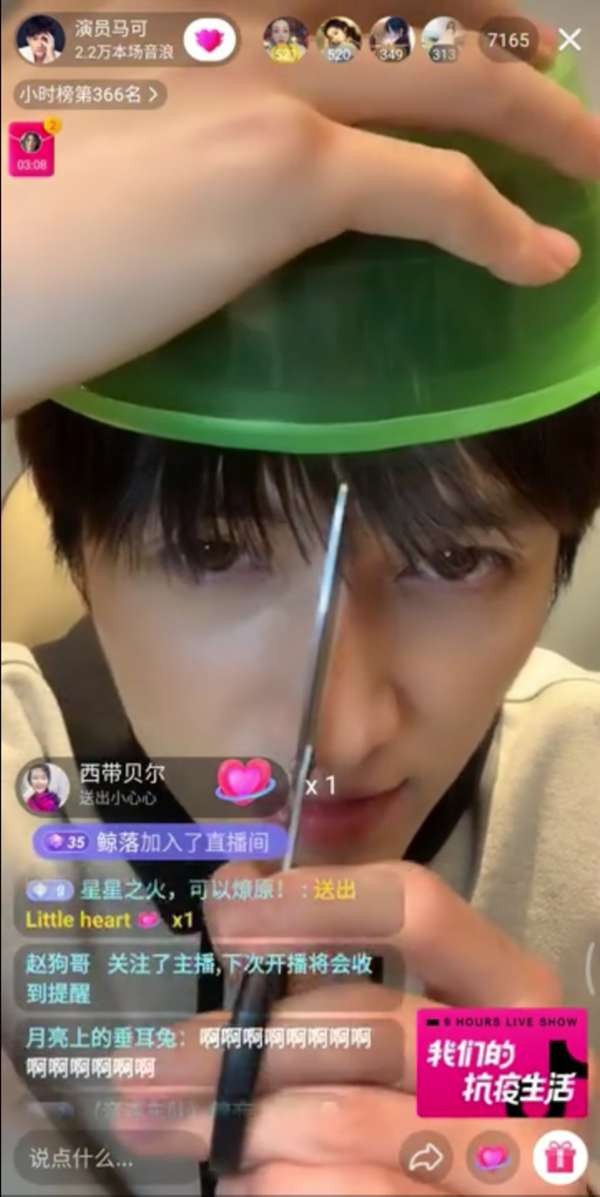600x1197 pixels.
Task: View top viewer with 313 score
Action: click(442, 39)
